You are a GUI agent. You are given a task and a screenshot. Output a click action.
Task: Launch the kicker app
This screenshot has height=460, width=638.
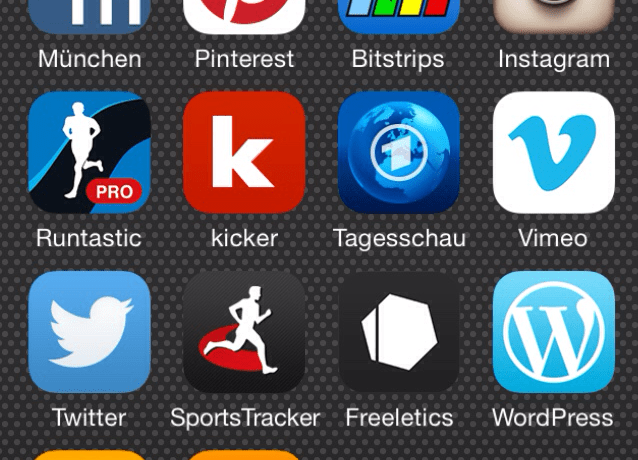click(x=244, y=152)
